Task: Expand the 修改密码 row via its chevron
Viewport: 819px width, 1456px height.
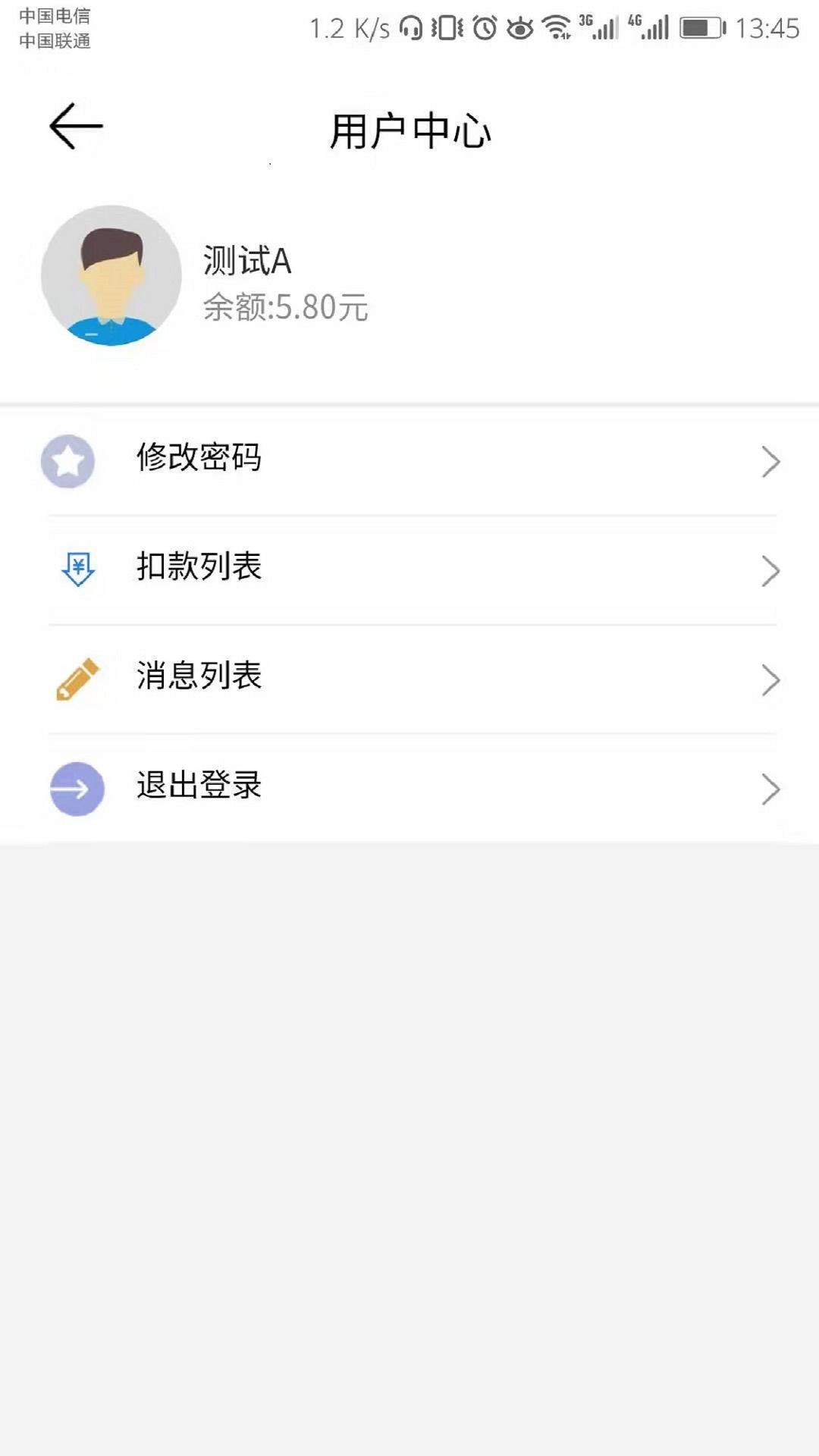Action: (771, 461)
